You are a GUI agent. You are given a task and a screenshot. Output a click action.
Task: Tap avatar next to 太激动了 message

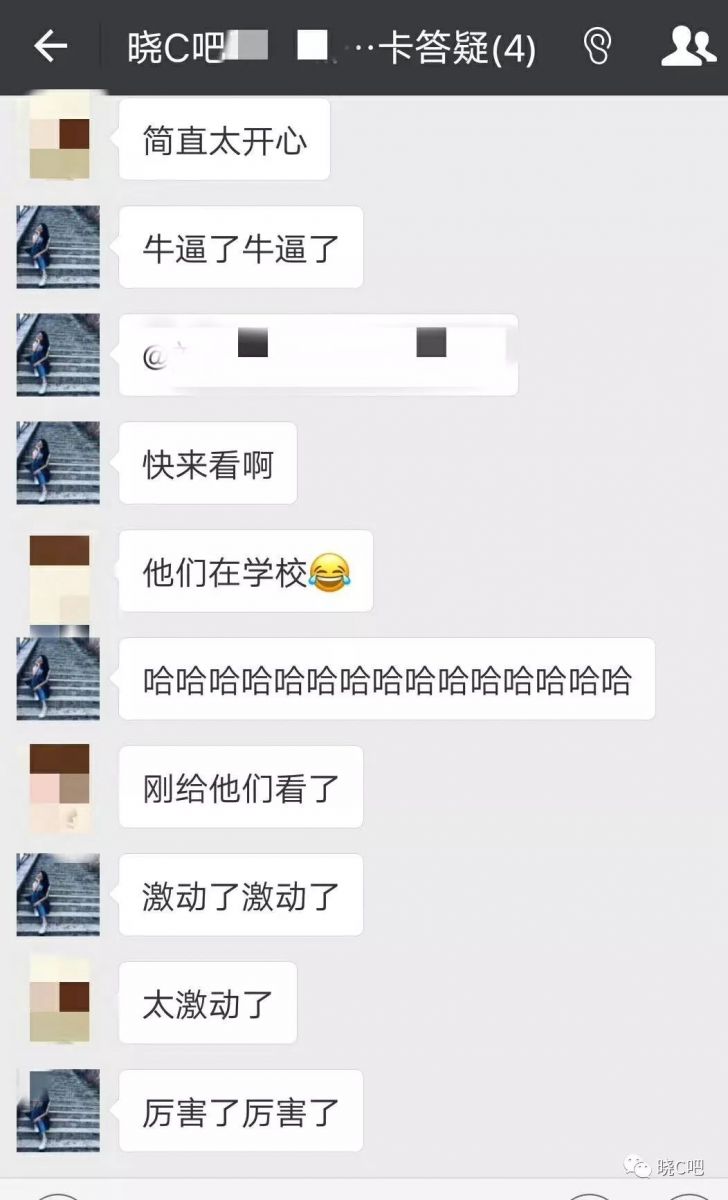click(x=59, y=1003)
